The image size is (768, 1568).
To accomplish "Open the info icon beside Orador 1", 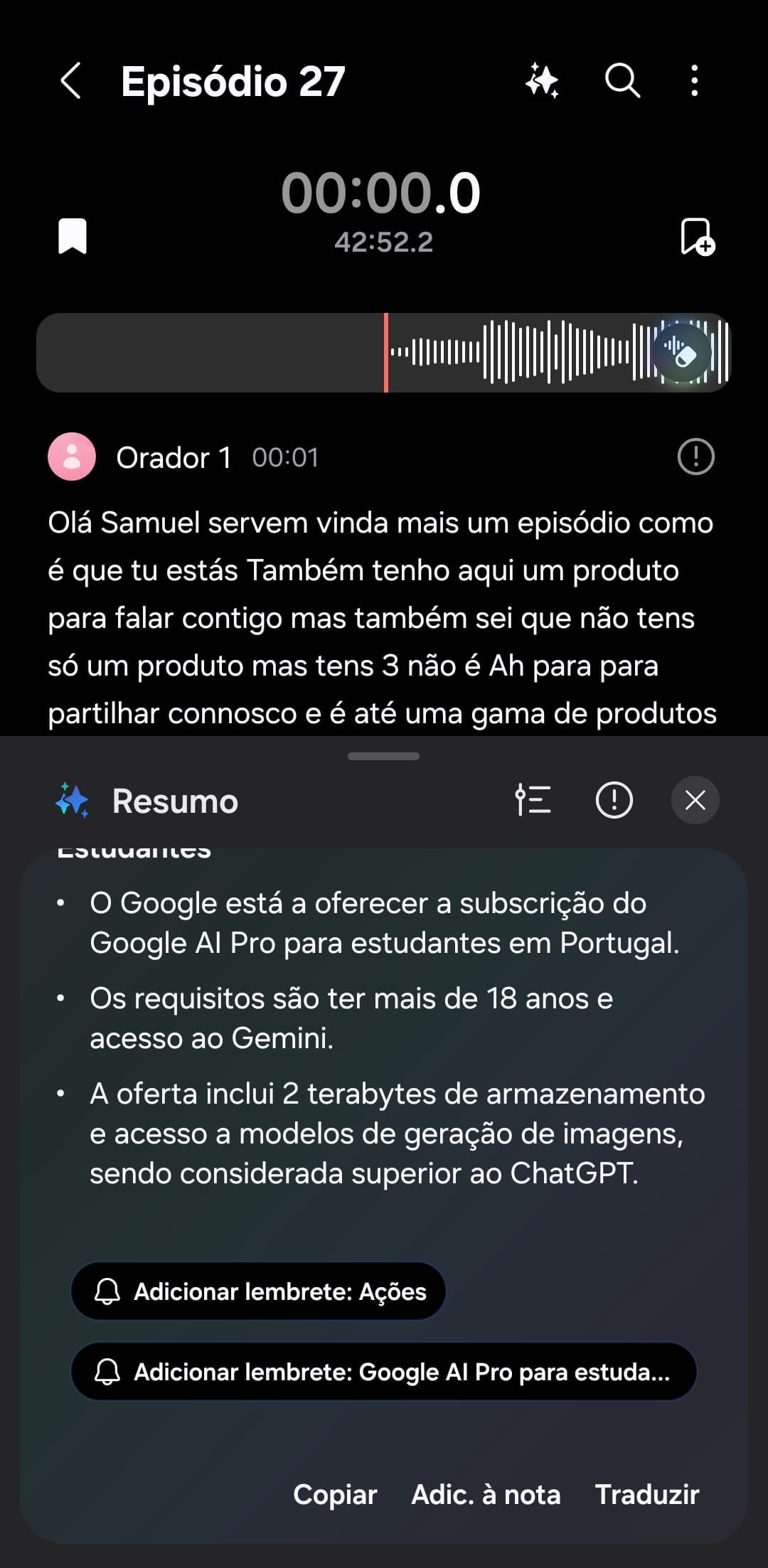I will point(695,457).
